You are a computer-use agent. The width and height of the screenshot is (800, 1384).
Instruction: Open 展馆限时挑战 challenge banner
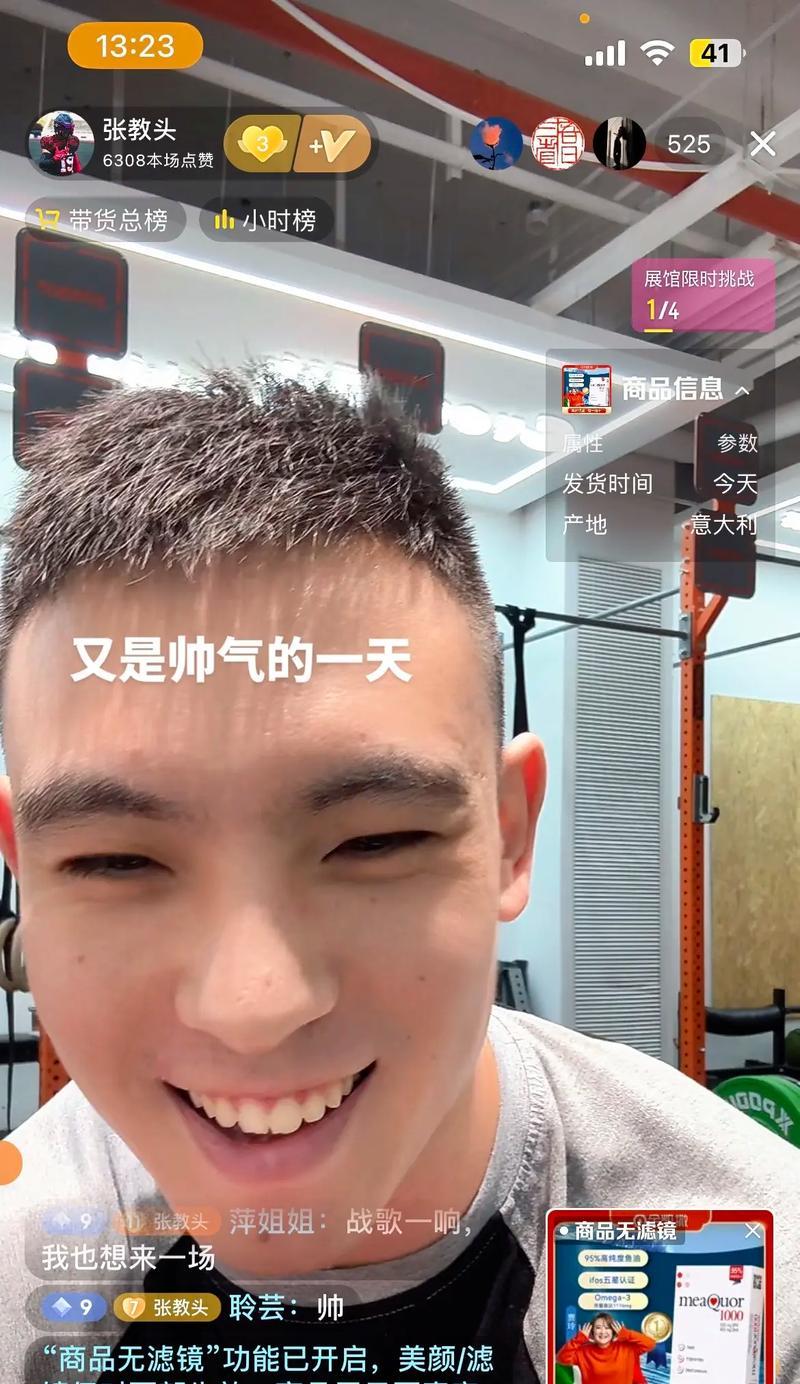click(x=702, y=295)
